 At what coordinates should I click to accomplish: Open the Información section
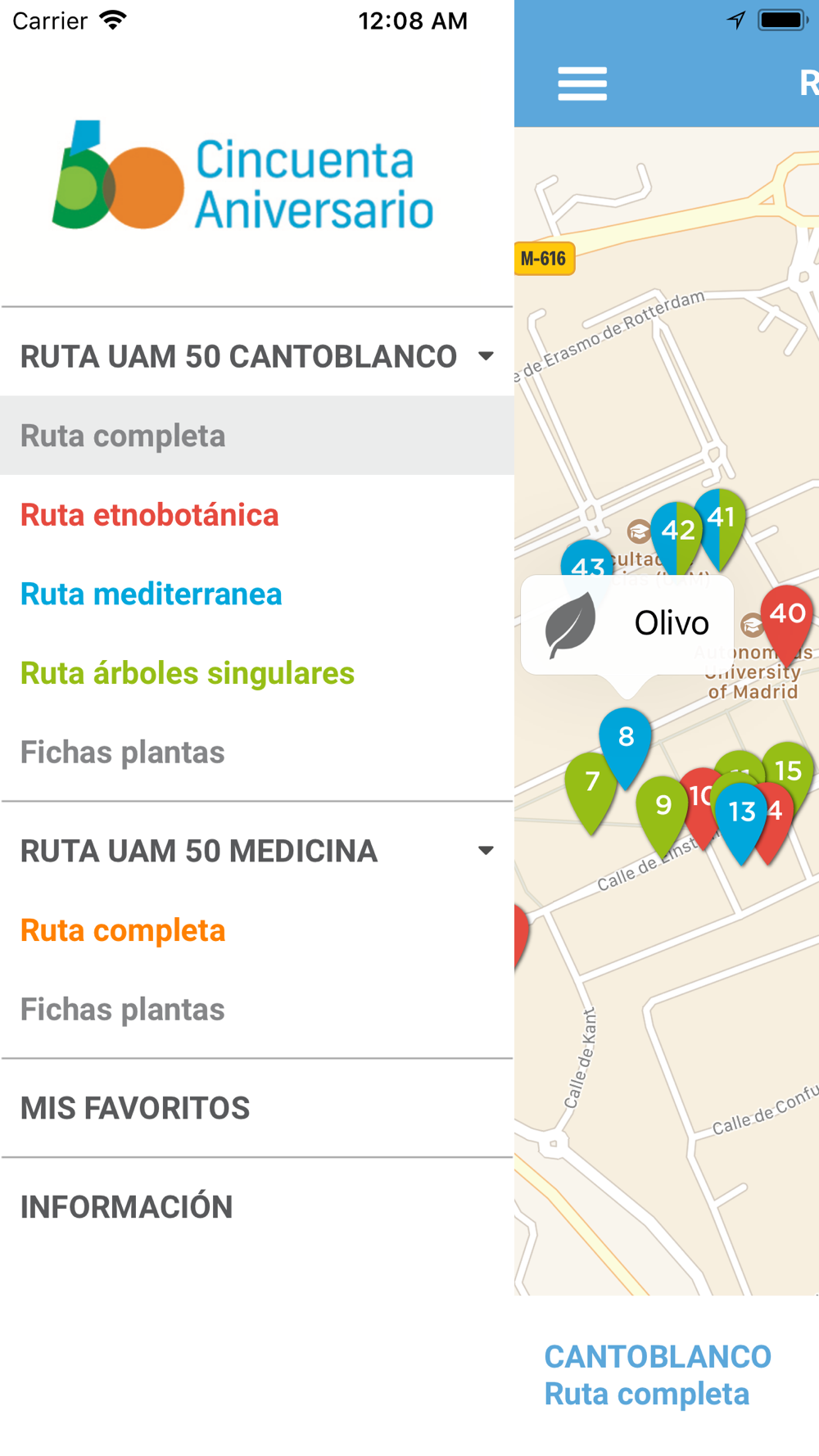(x=257, y=1207)
